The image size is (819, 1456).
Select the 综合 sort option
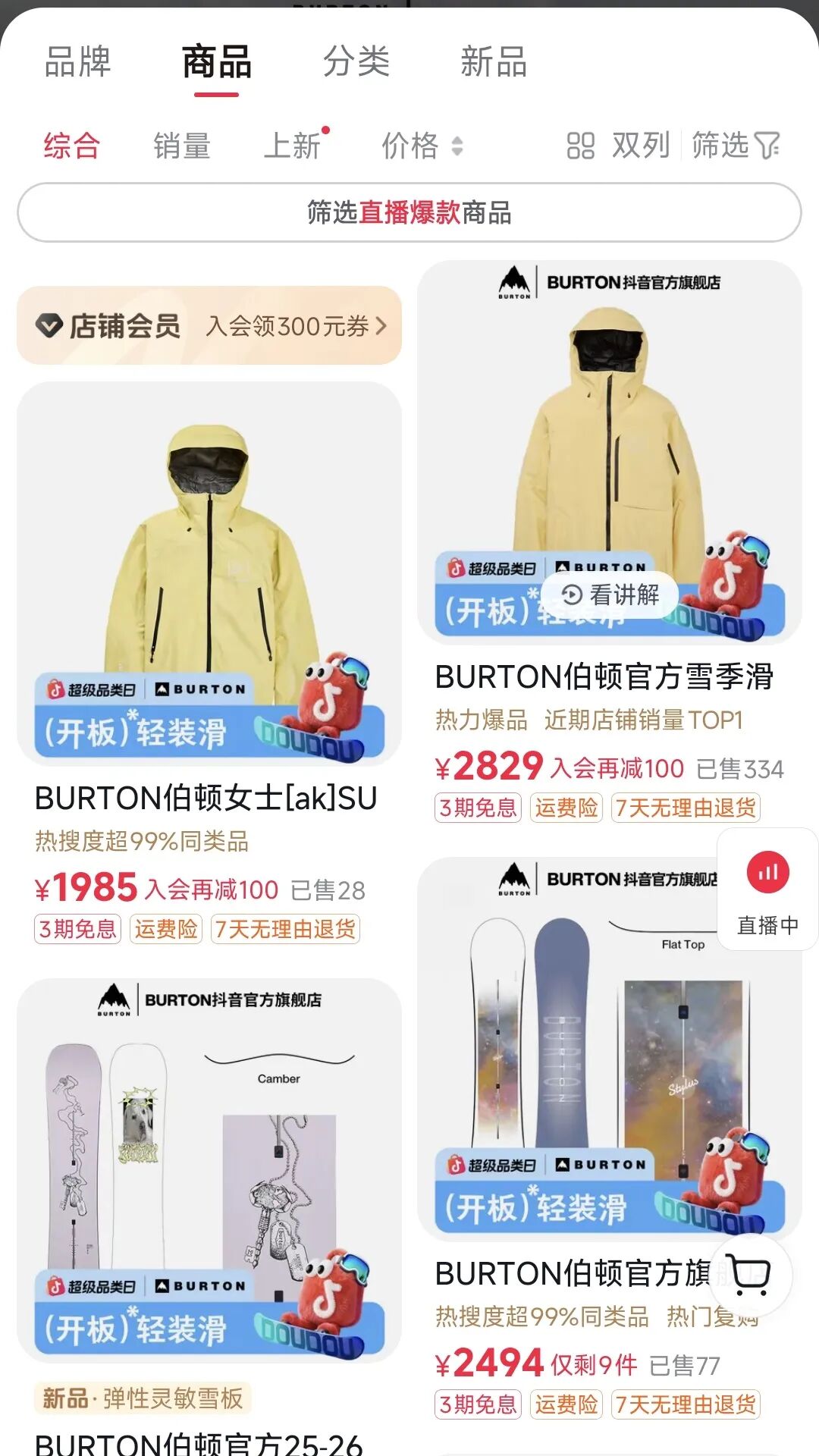tap(71, 146)
